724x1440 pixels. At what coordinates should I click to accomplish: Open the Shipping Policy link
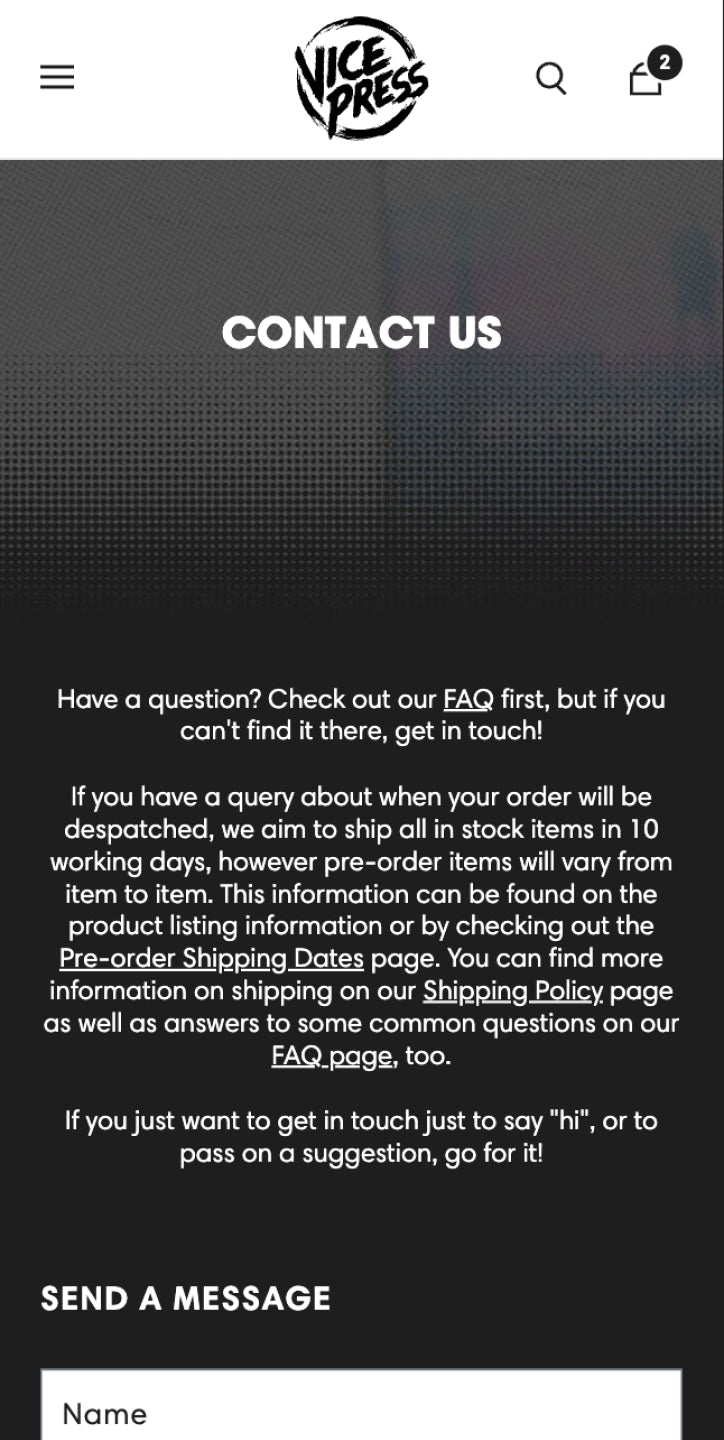pos(513,991)
